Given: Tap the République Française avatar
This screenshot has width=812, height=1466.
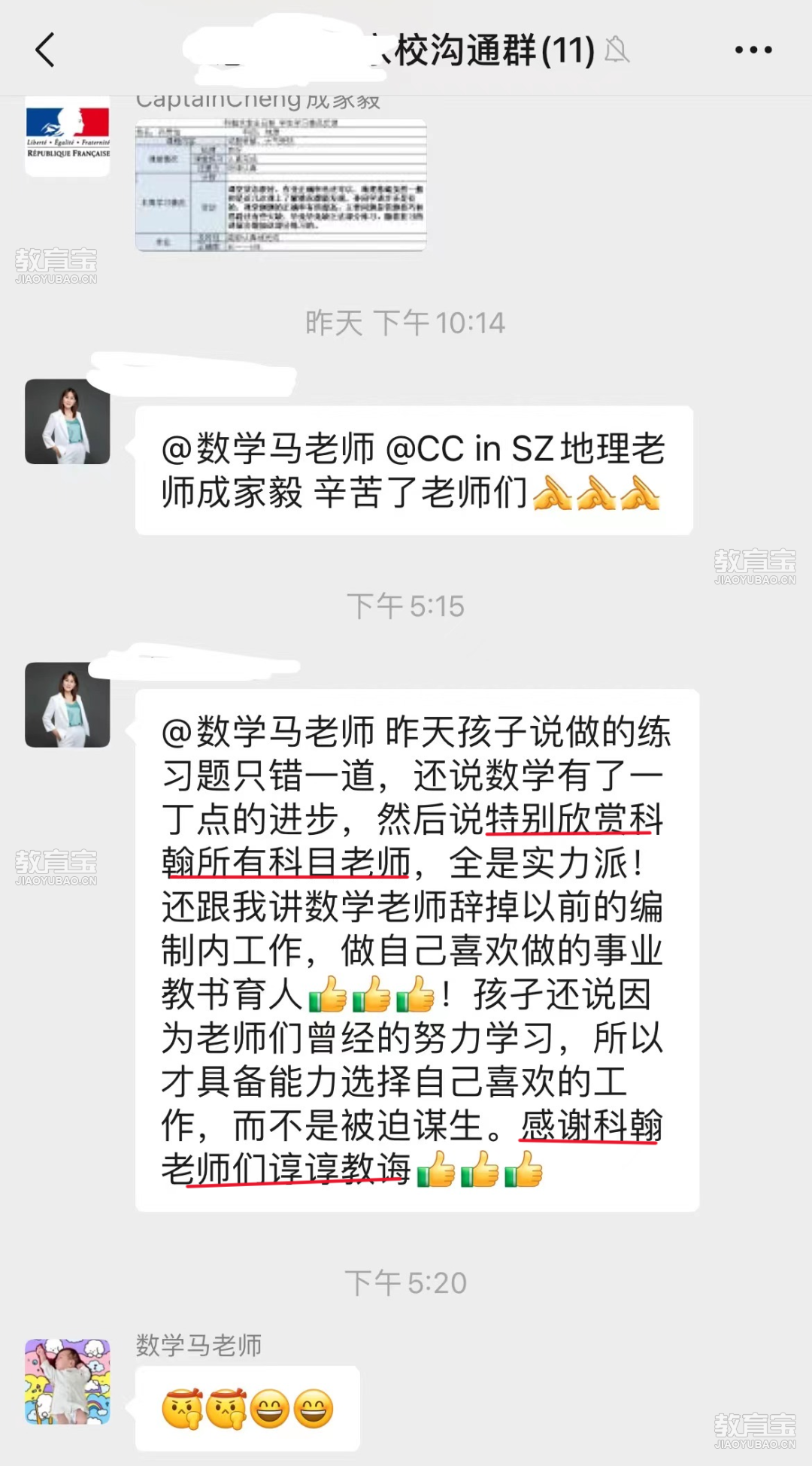Looking at the screenshot, I should coord(68,137).
